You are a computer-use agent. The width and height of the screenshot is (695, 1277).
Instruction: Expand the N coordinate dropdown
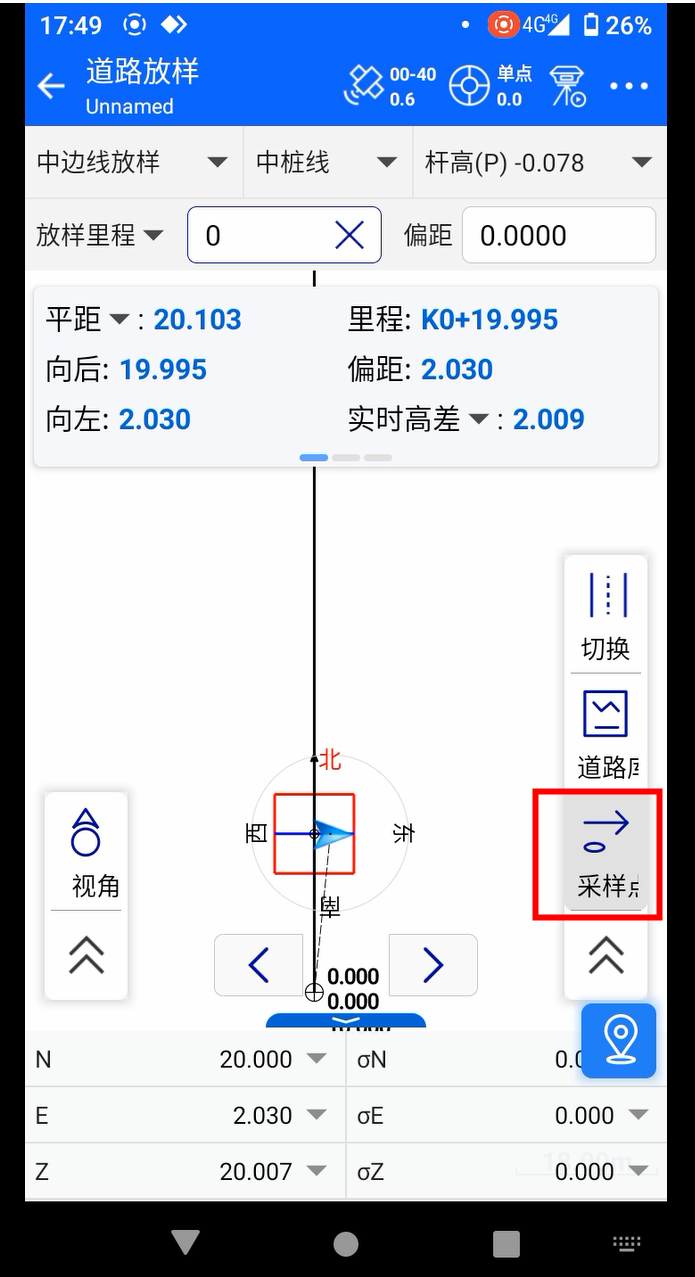point(316,1059)
